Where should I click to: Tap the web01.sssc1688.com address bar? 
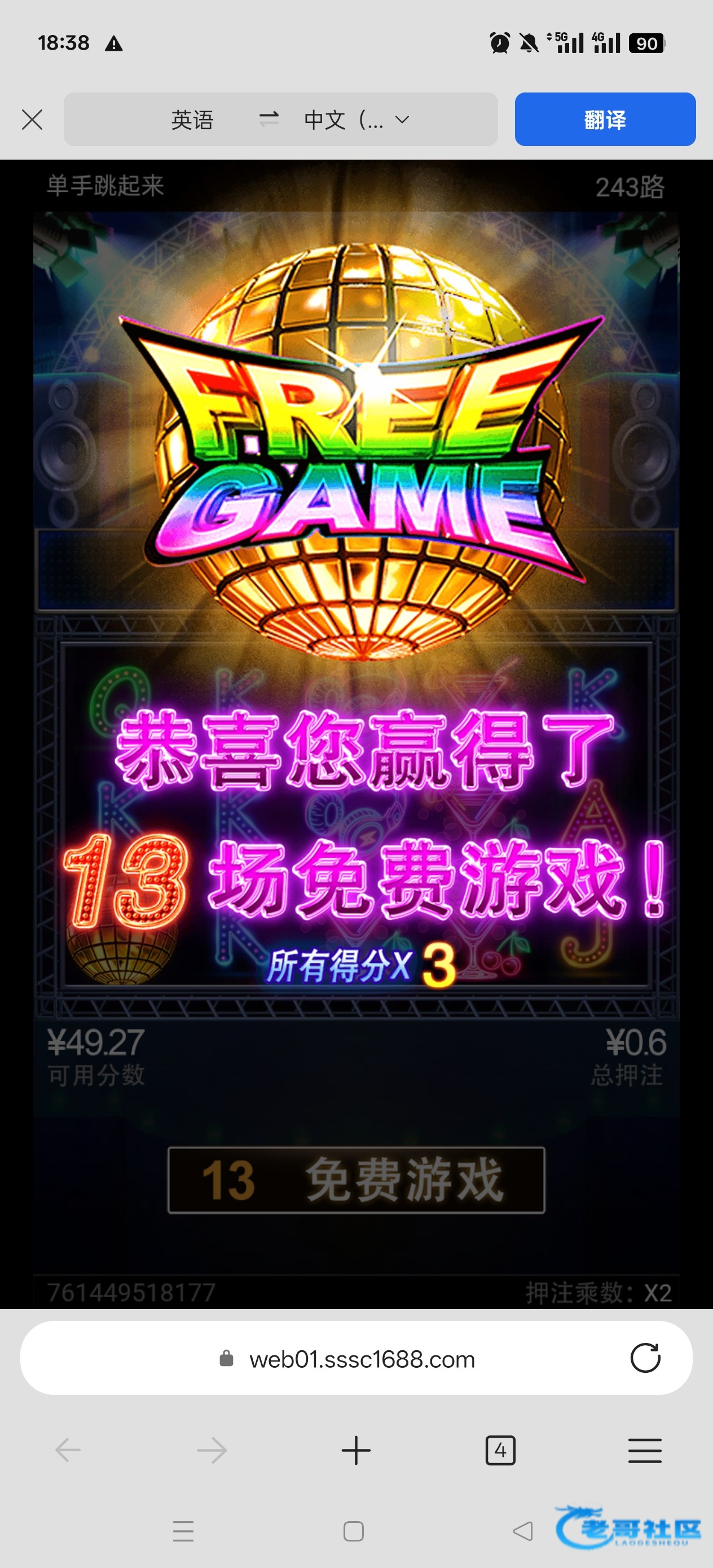[x=362, y=1359]
